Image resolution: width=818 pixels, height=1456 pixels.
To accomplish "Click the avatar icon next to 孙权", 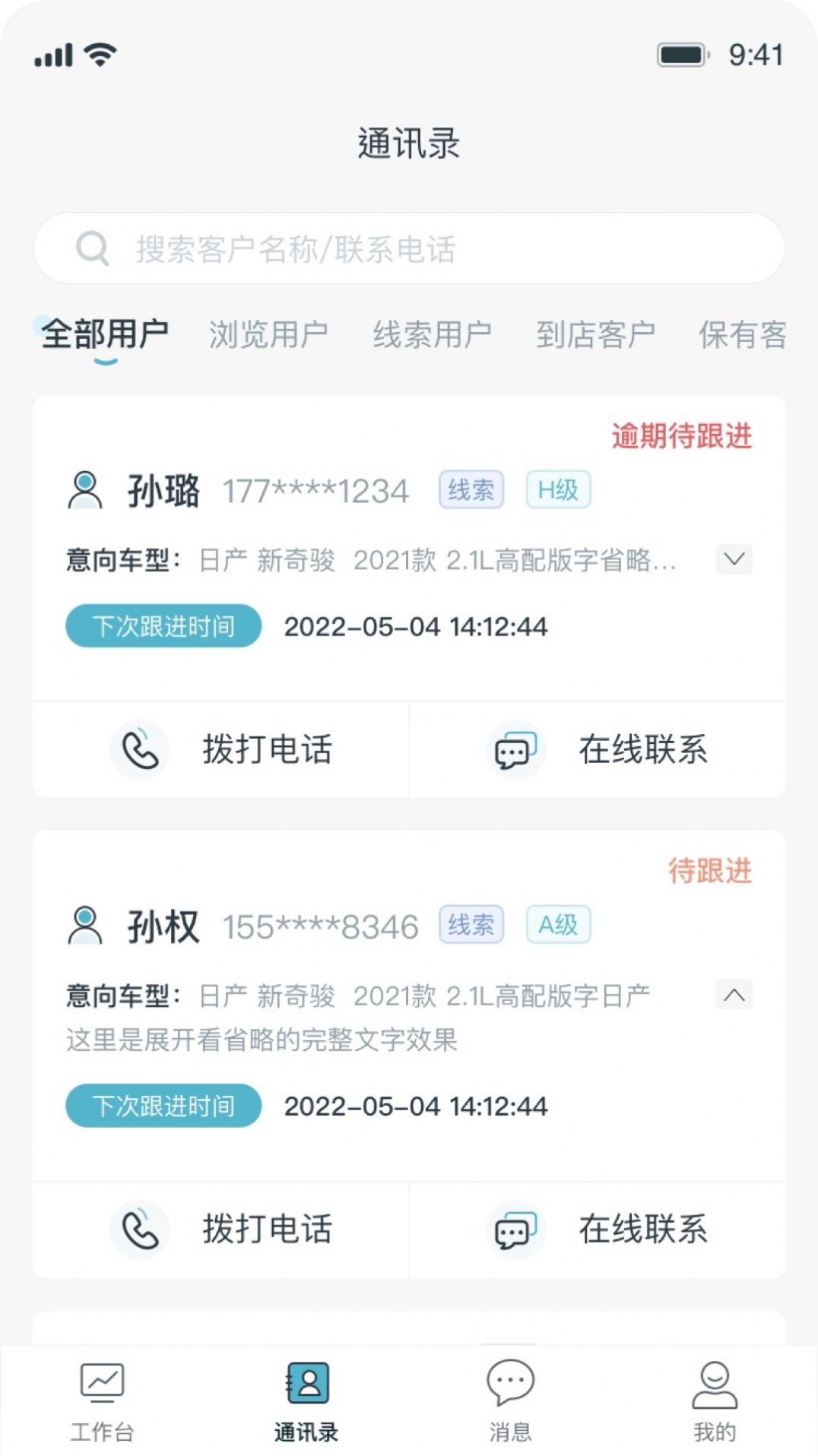I will click(x=85, y=924).
